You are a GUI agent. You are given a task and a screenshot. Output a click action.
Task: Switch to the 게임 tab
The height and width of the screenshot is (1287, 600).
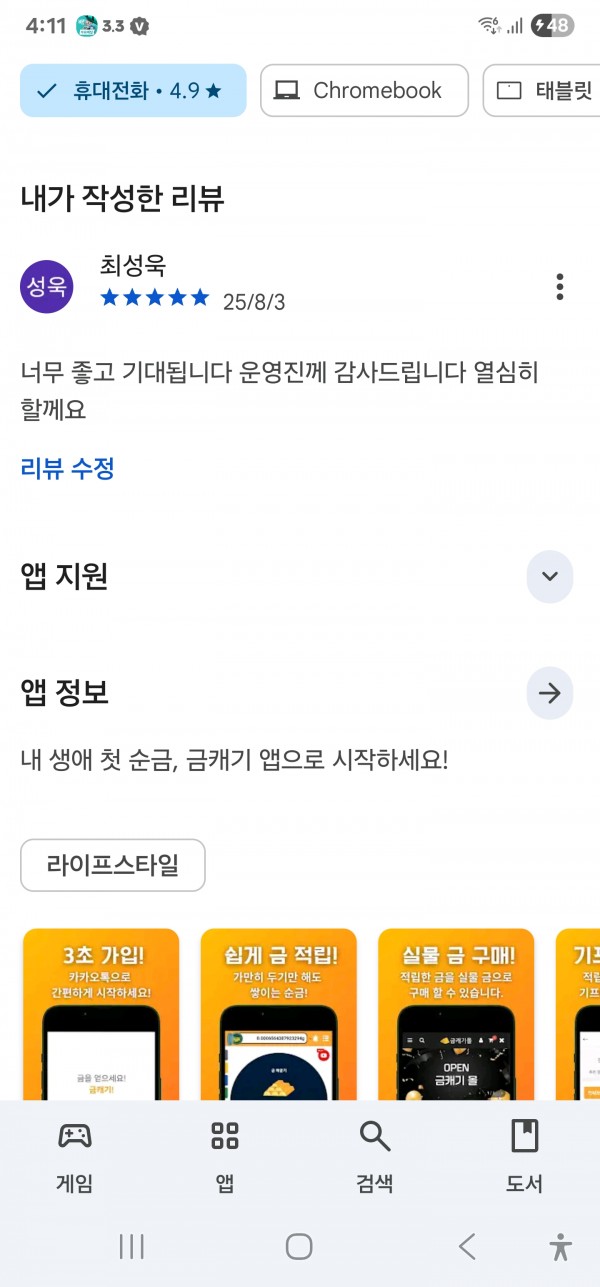75,1157
